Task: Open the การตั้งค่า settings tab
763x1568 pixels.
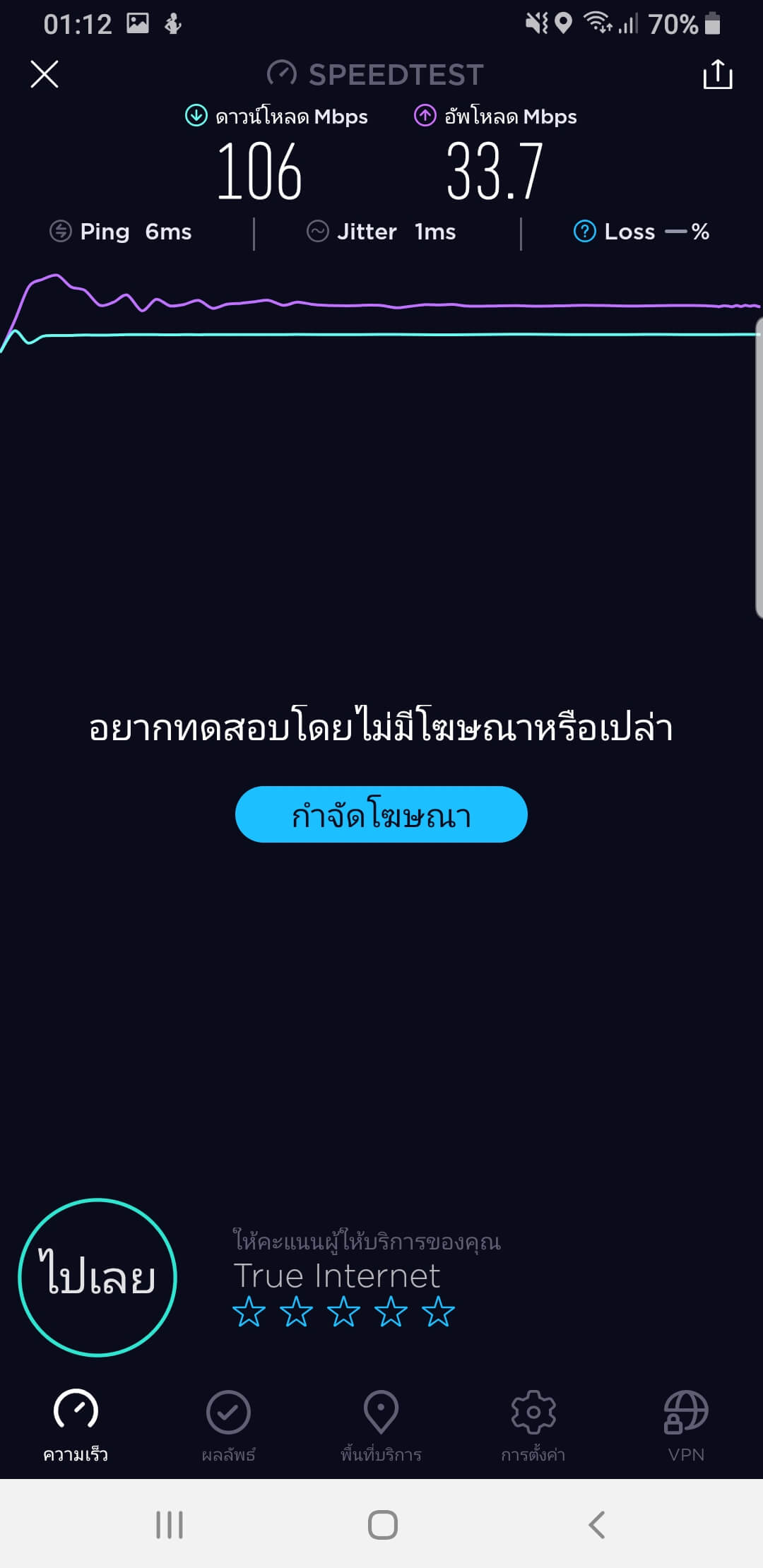Action: (533, 1425)
